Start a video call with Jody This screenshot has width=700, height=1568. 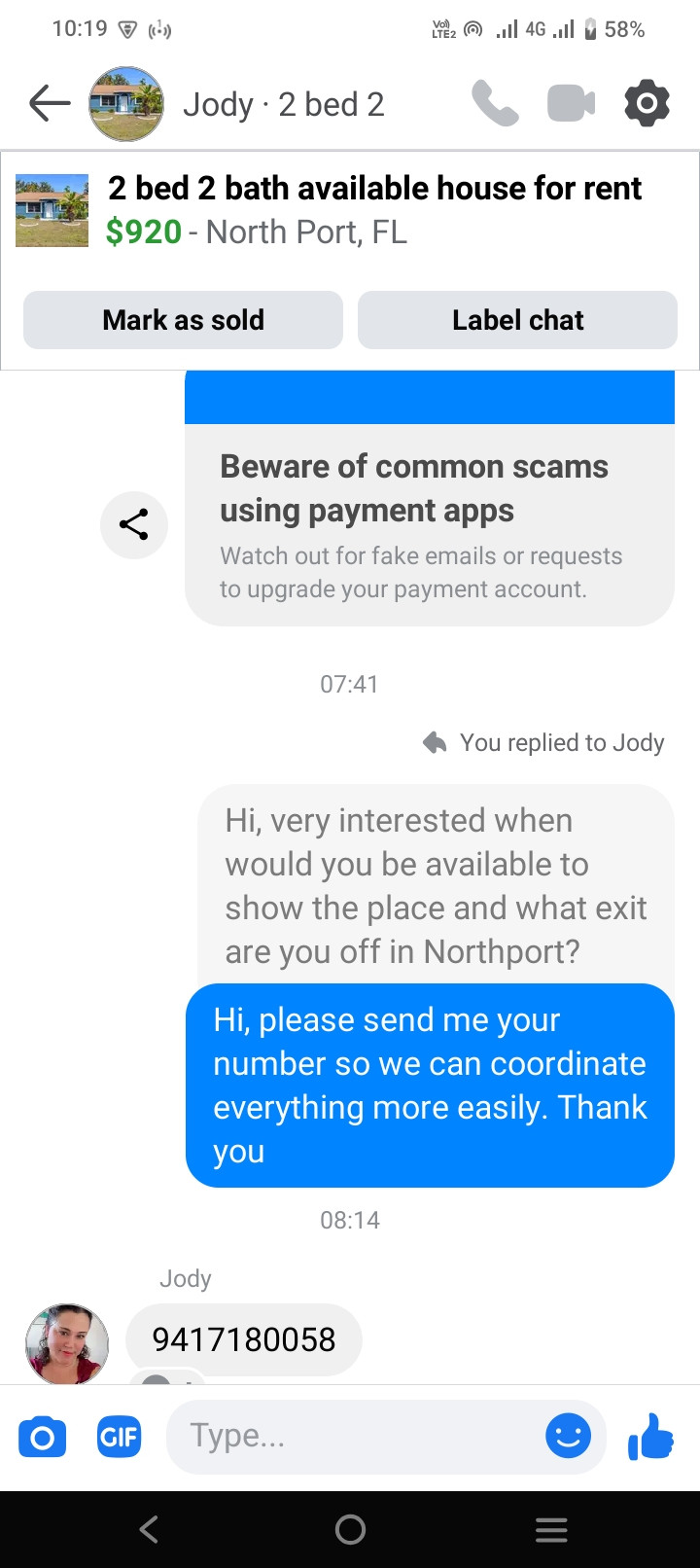click(571, 103)
